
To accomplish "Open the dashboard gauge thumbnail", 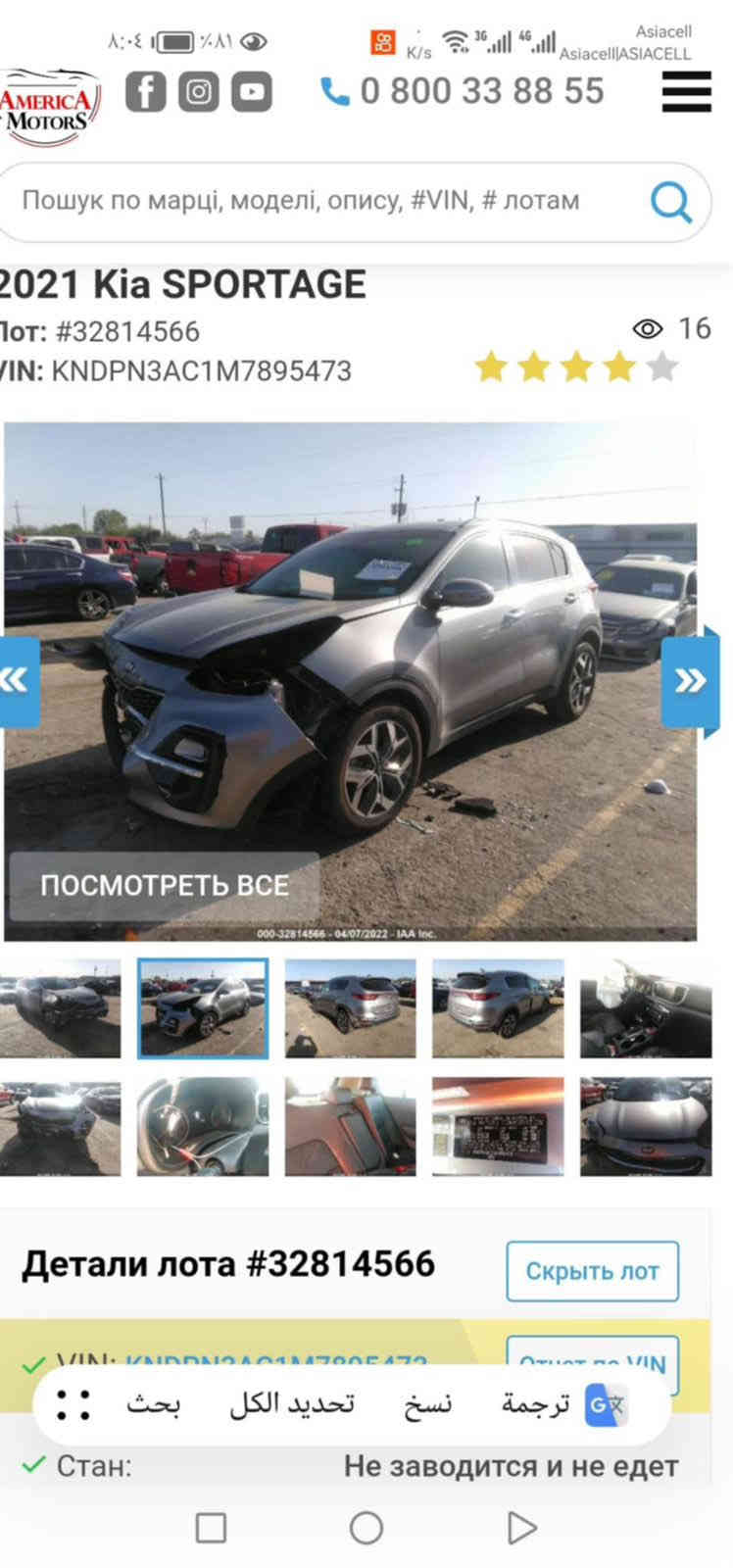I will [x=202, y=1127].
